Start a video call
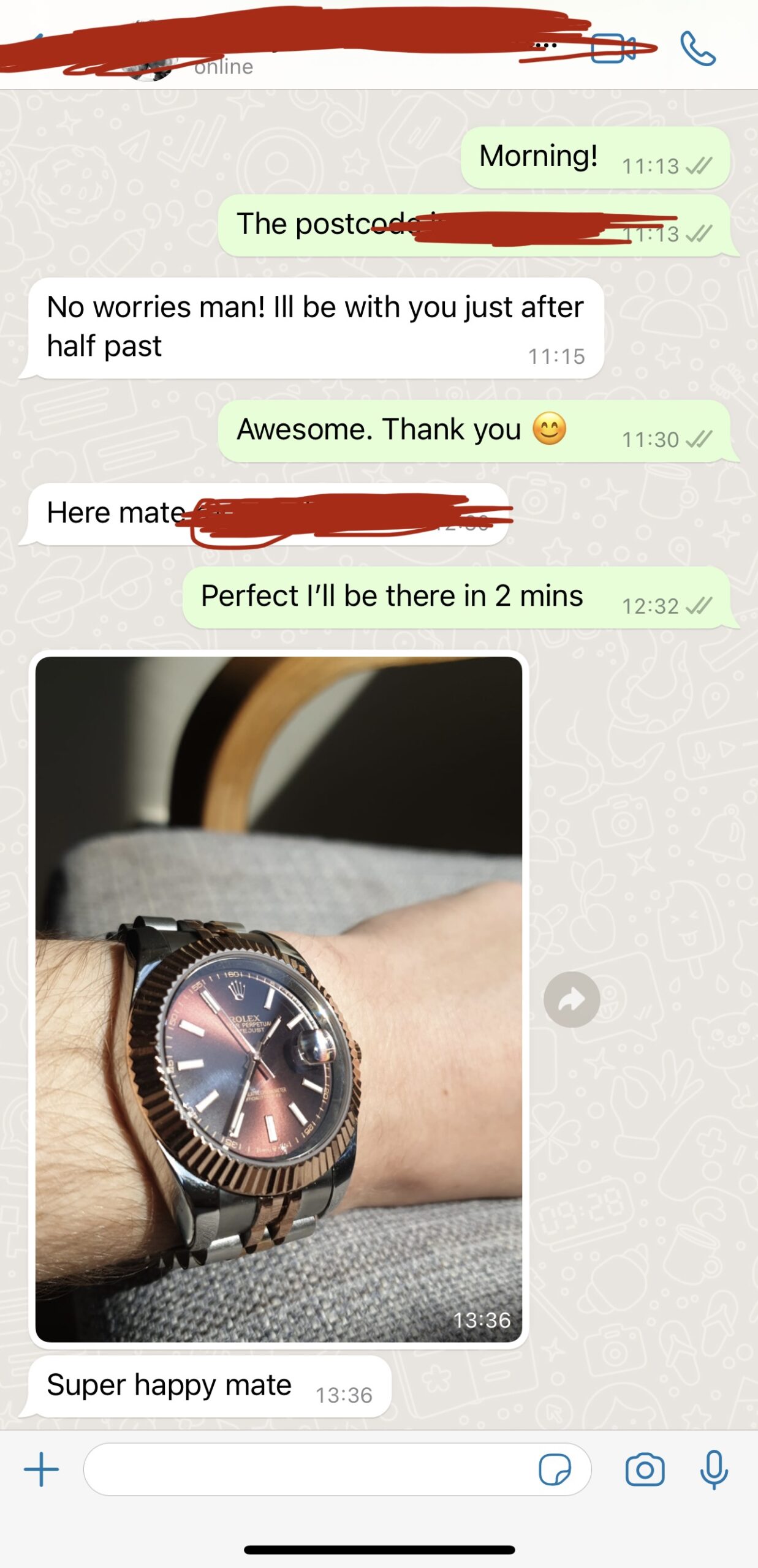758x1568 pixels. pyautogui.click(x=613, y=48)
